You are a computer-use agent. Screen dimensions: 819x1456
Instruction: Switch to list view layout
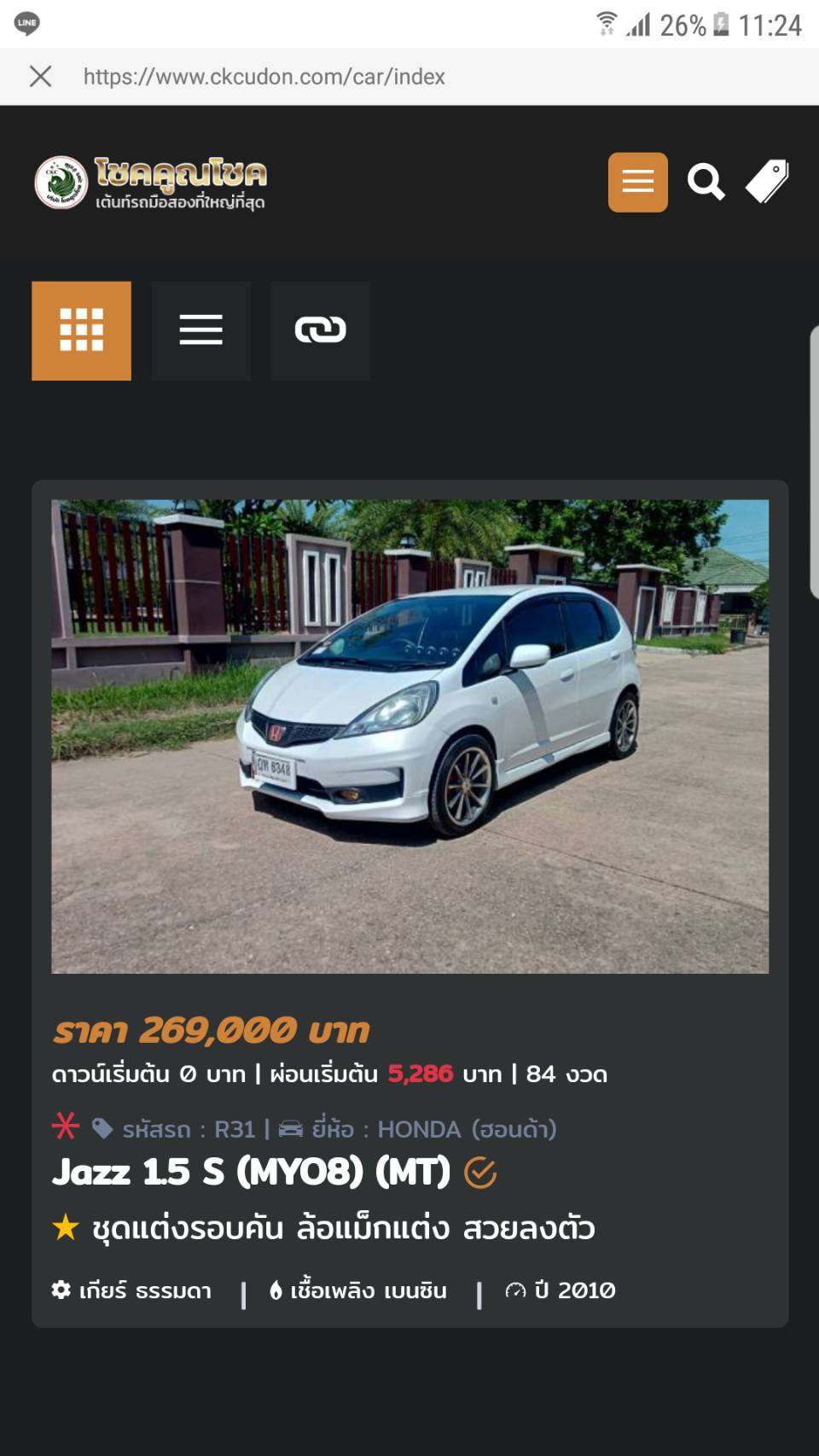tap(201, 330)
